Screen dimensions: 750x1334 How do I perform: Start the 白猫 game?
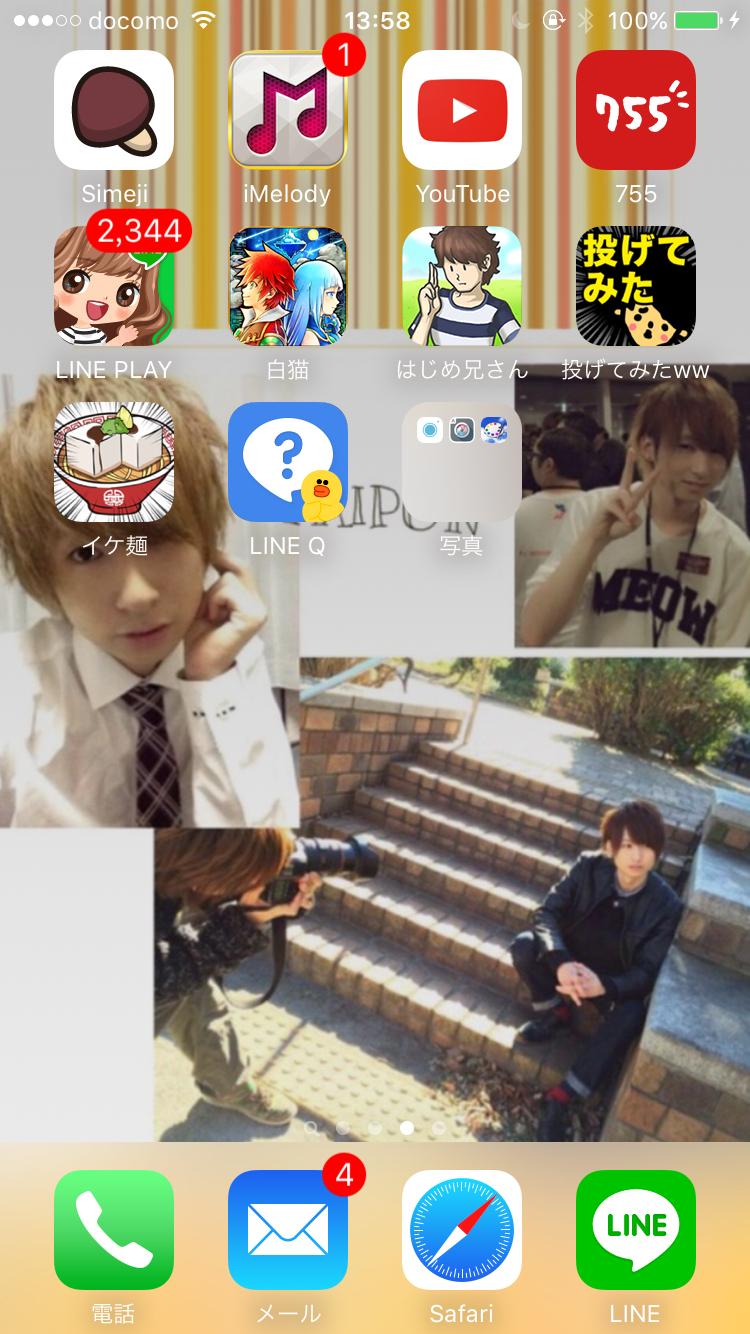tap(288, 286)
